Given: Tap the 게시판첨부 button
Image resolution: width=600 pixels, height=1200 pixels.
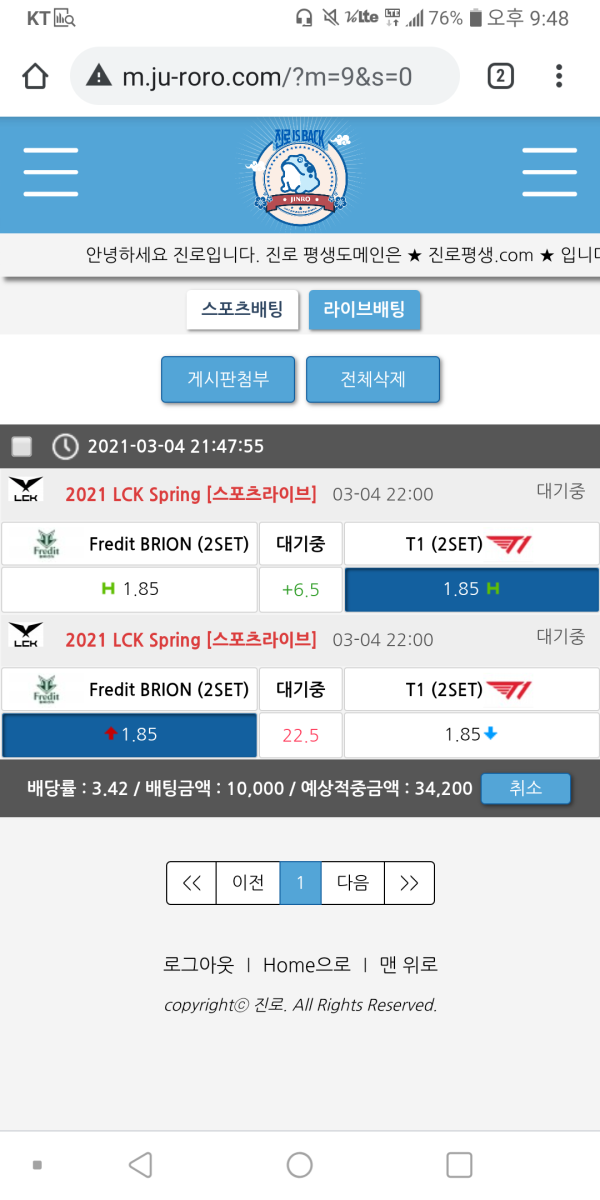Looking at the screenshot, I should [228, 380].
